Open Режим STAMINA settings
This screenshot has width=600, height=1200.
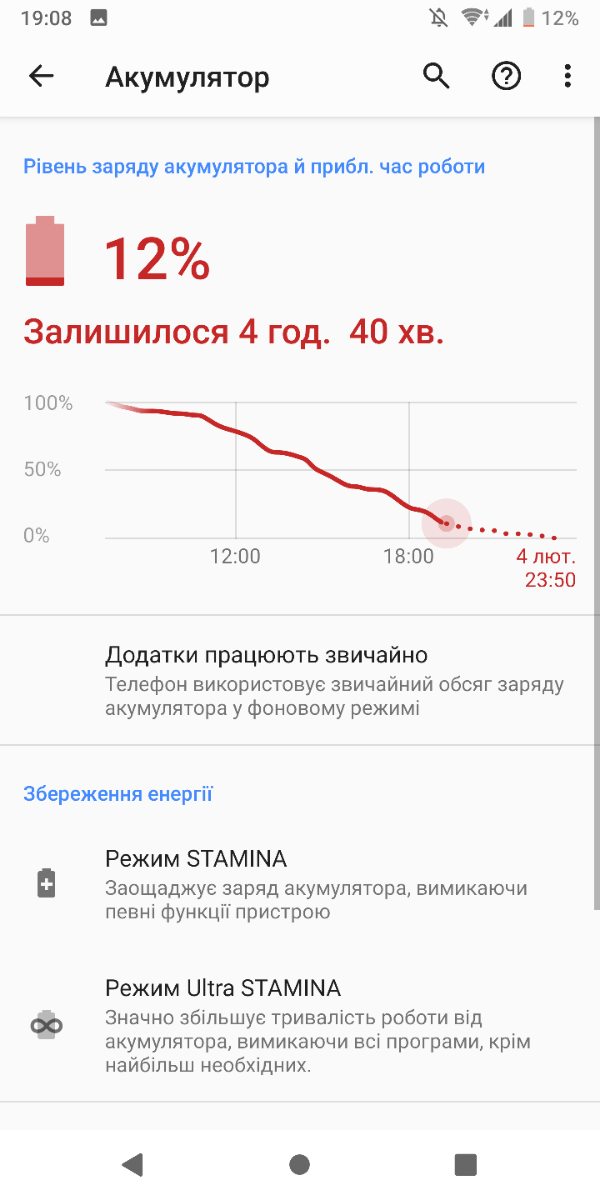click(x=300, y=885)
